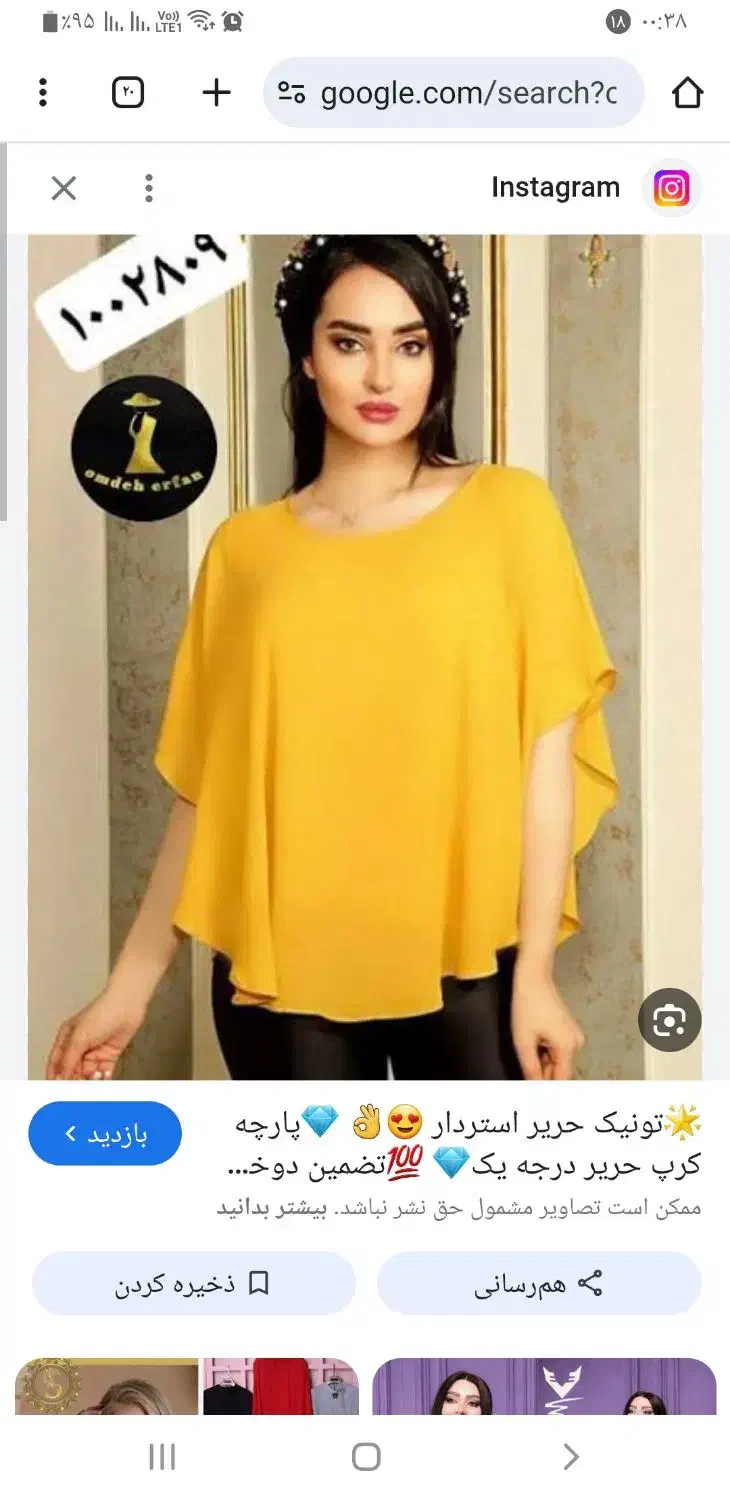Go to the browser home page
Screen dimensions: 730x1500
(687, 93)
